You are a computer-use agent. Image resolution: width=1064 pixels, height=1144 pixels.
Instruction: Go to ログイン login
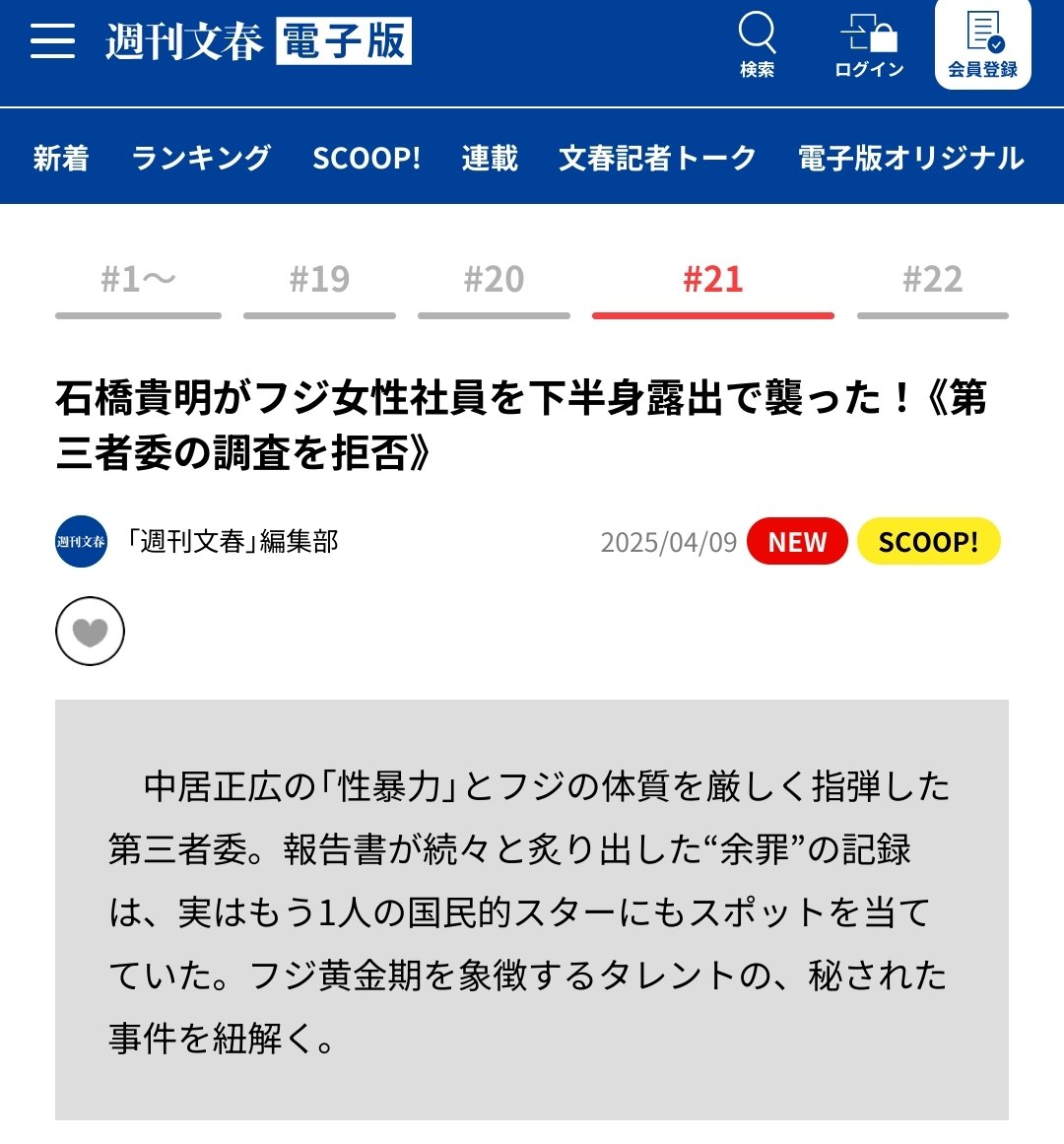[869, 44]
